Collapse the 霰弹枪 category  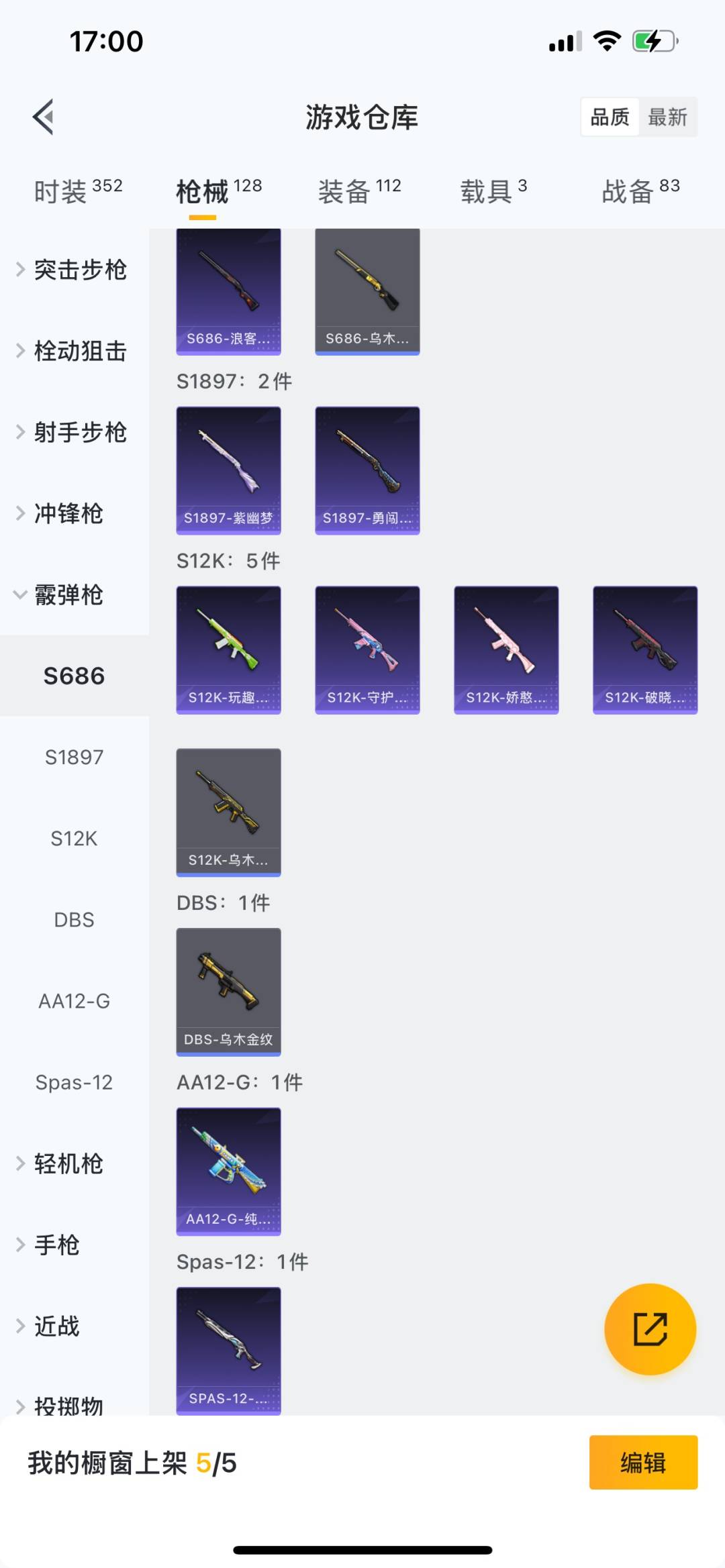point(67,594)
